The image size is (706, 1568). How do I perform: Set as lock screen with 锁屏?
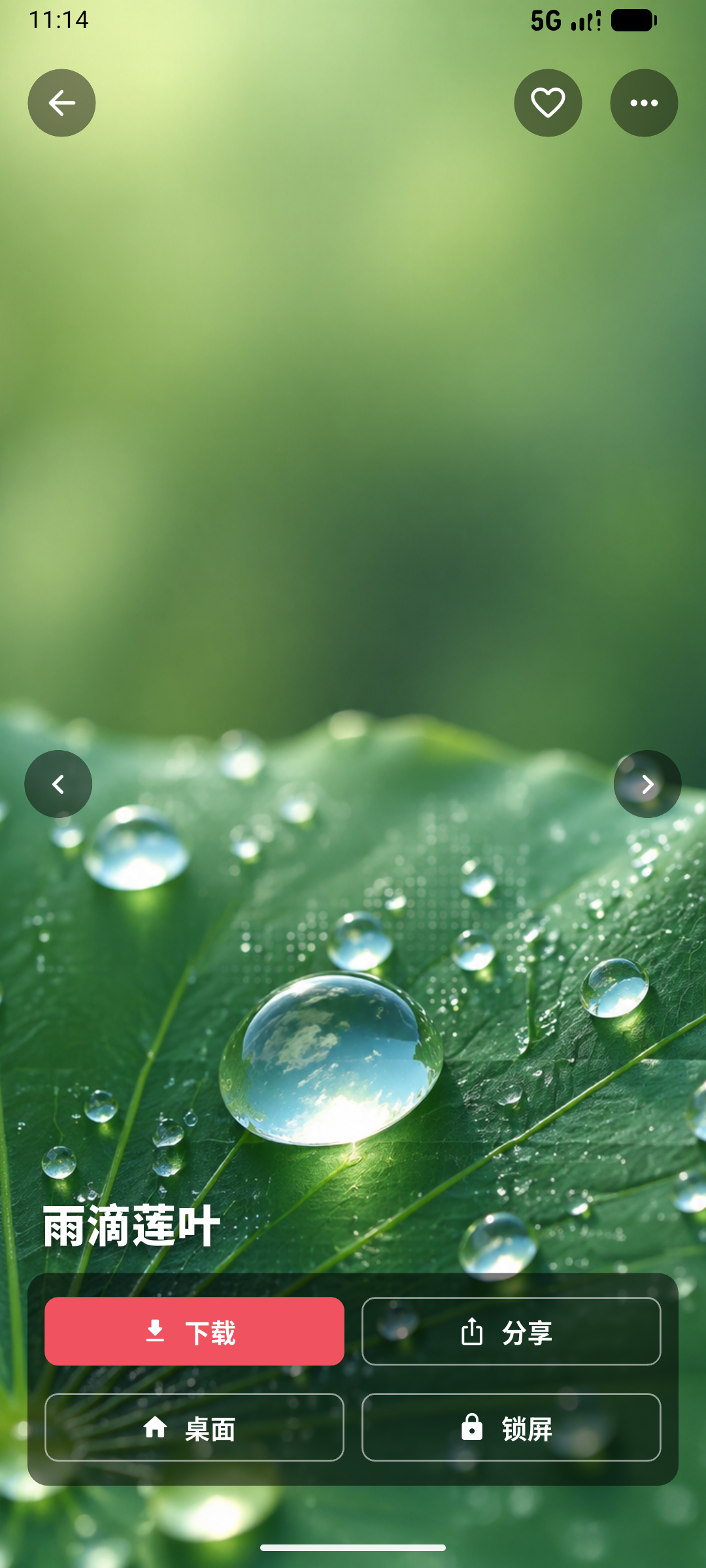click(x=511, y=1428)
